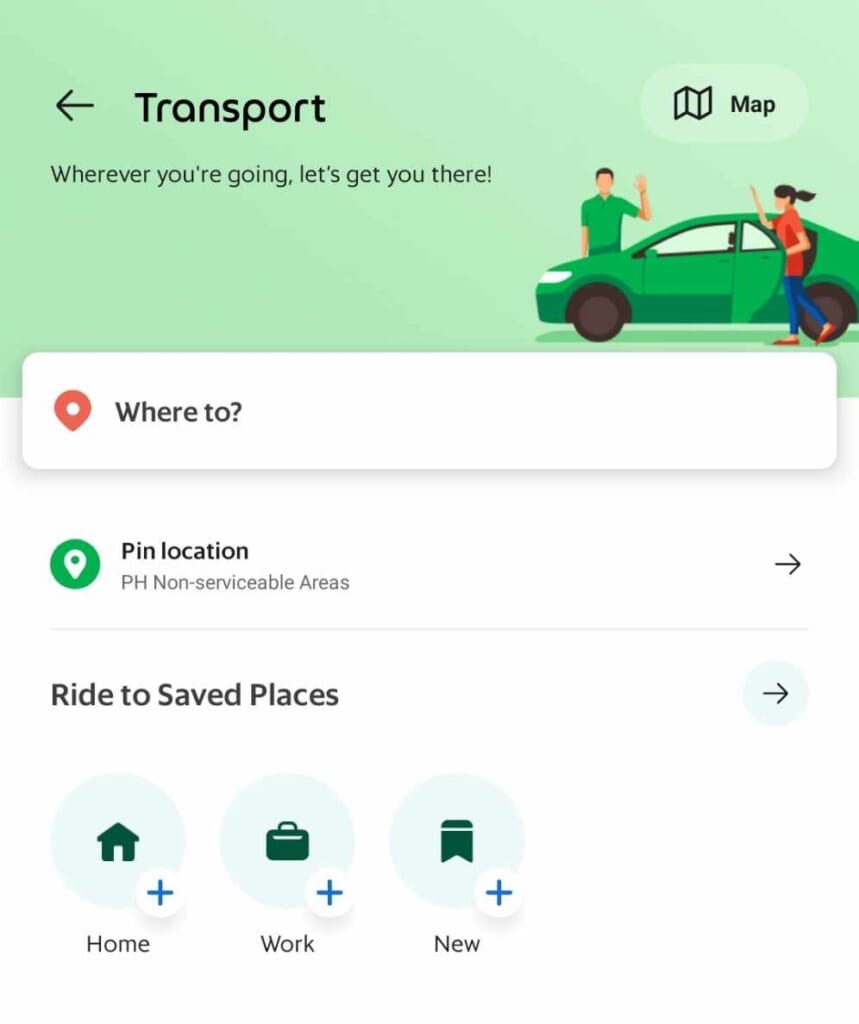Screen dimensions: 859x1024
Task: Tap the PH Non-serviceable Areas text
Action: pyautogui.click(x=235, y=582)
